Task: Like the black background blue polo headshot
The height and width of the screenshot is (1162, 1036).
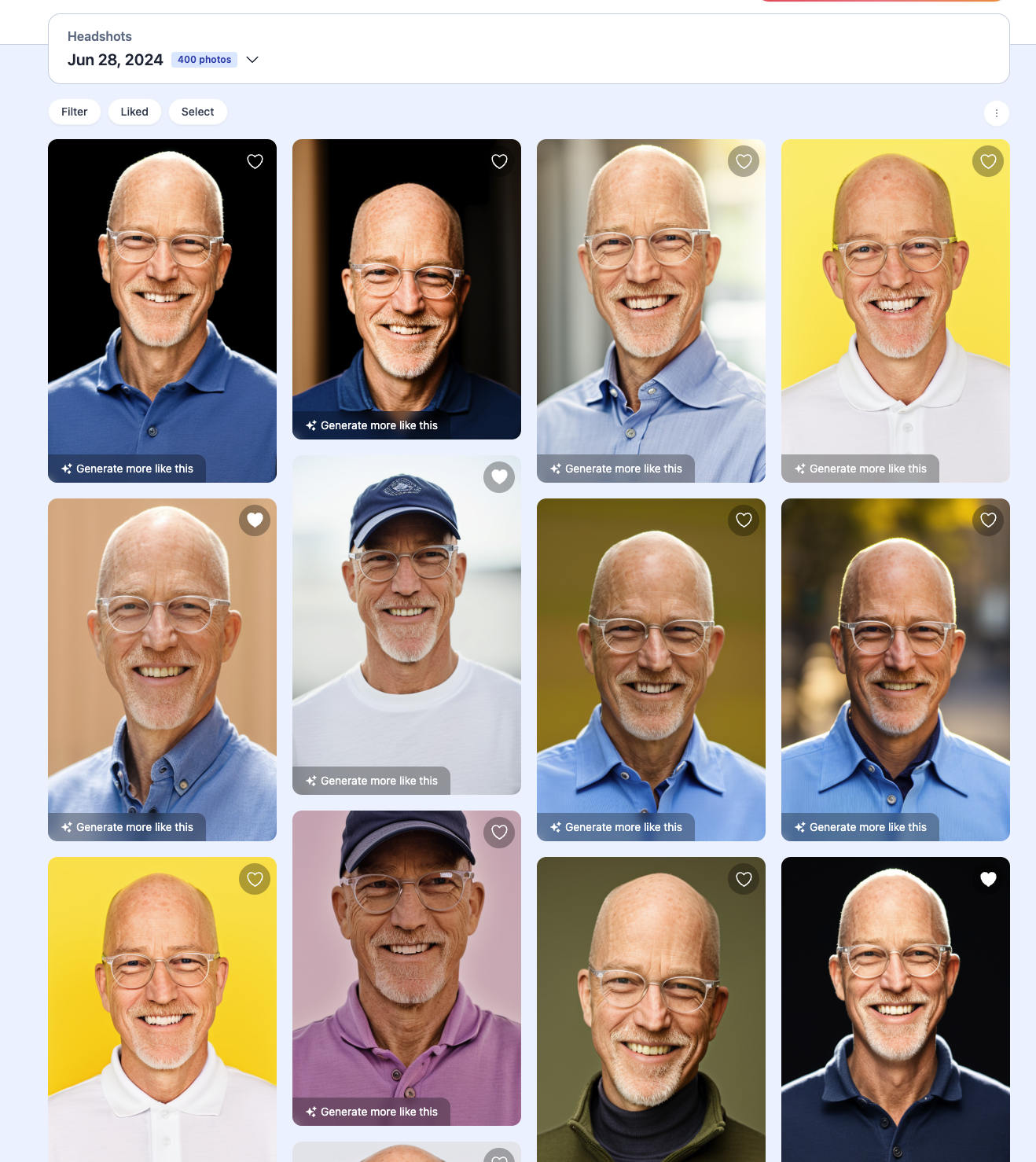Action: 255,161
